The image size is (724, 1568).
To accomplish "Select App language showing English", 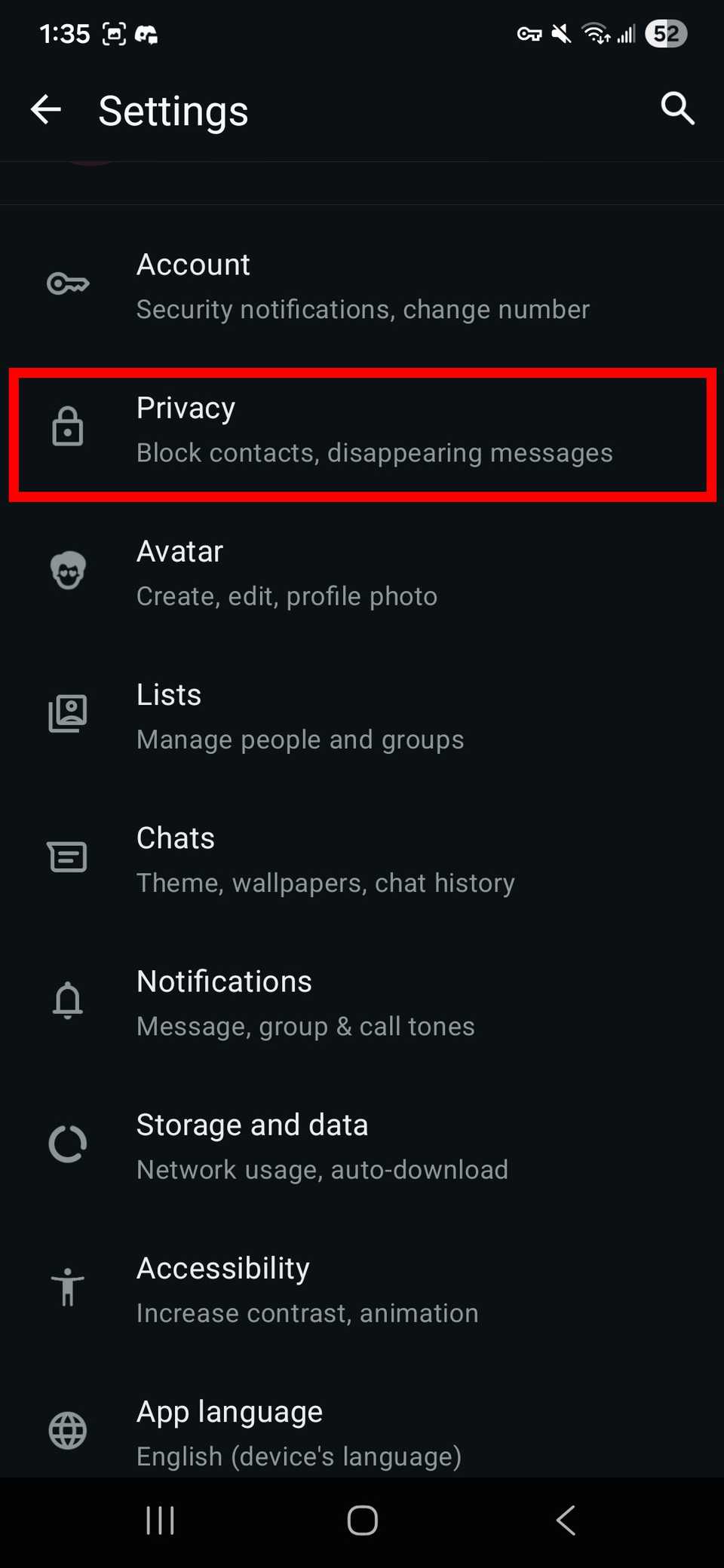I will click(x=362, y=1431).
